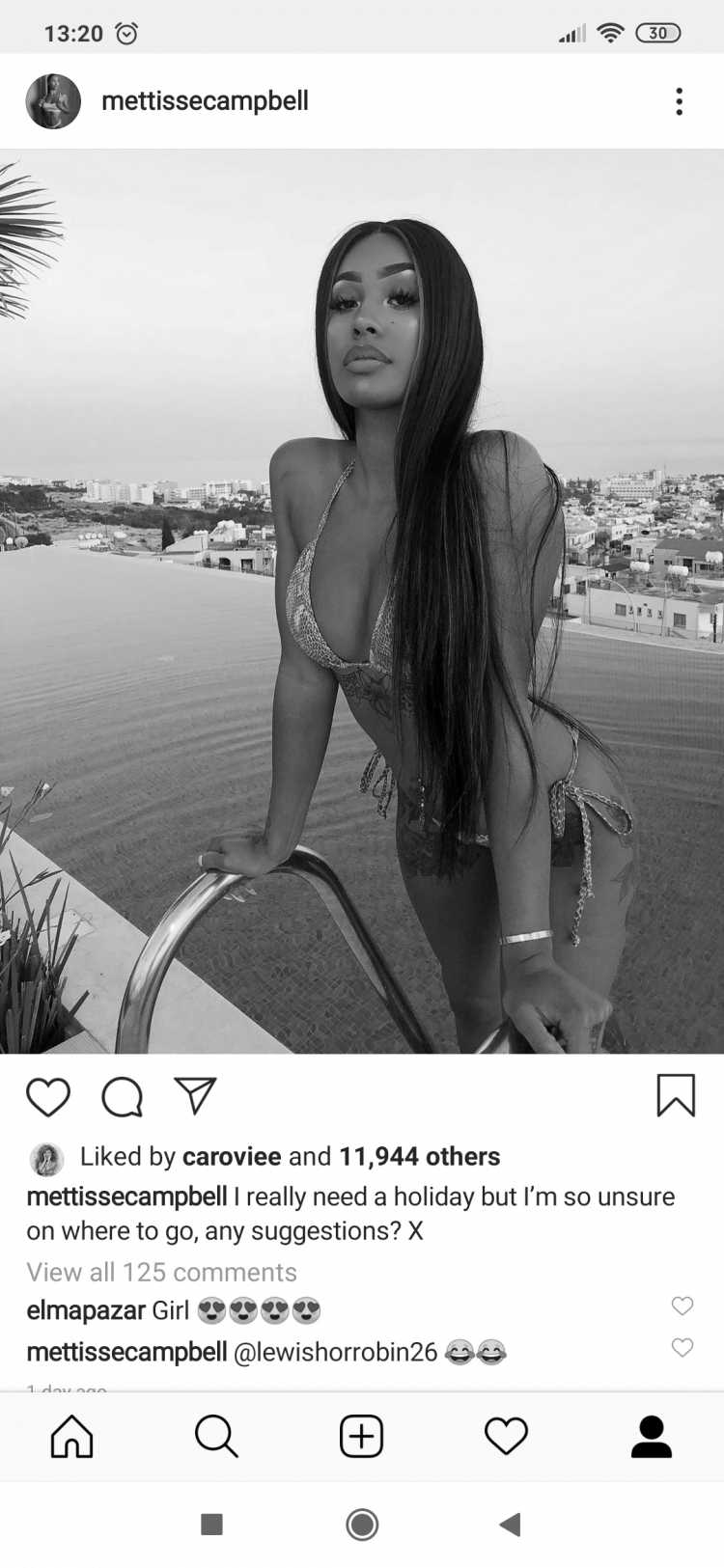Open elmapazar's profile from the comment
The image size is (724, 1568).
(86, 1310)
